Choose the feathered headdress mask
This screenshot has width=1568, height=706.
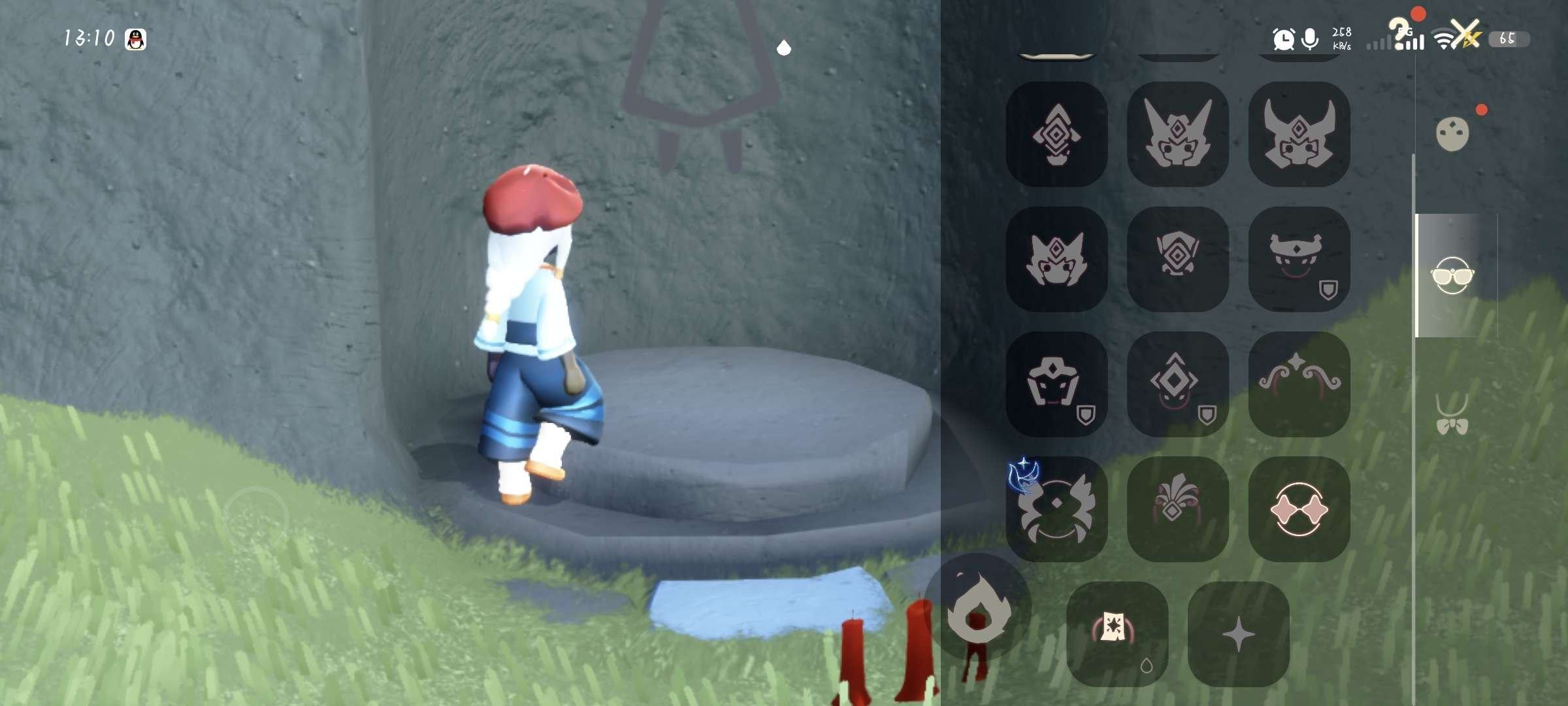click(1177, 509)
